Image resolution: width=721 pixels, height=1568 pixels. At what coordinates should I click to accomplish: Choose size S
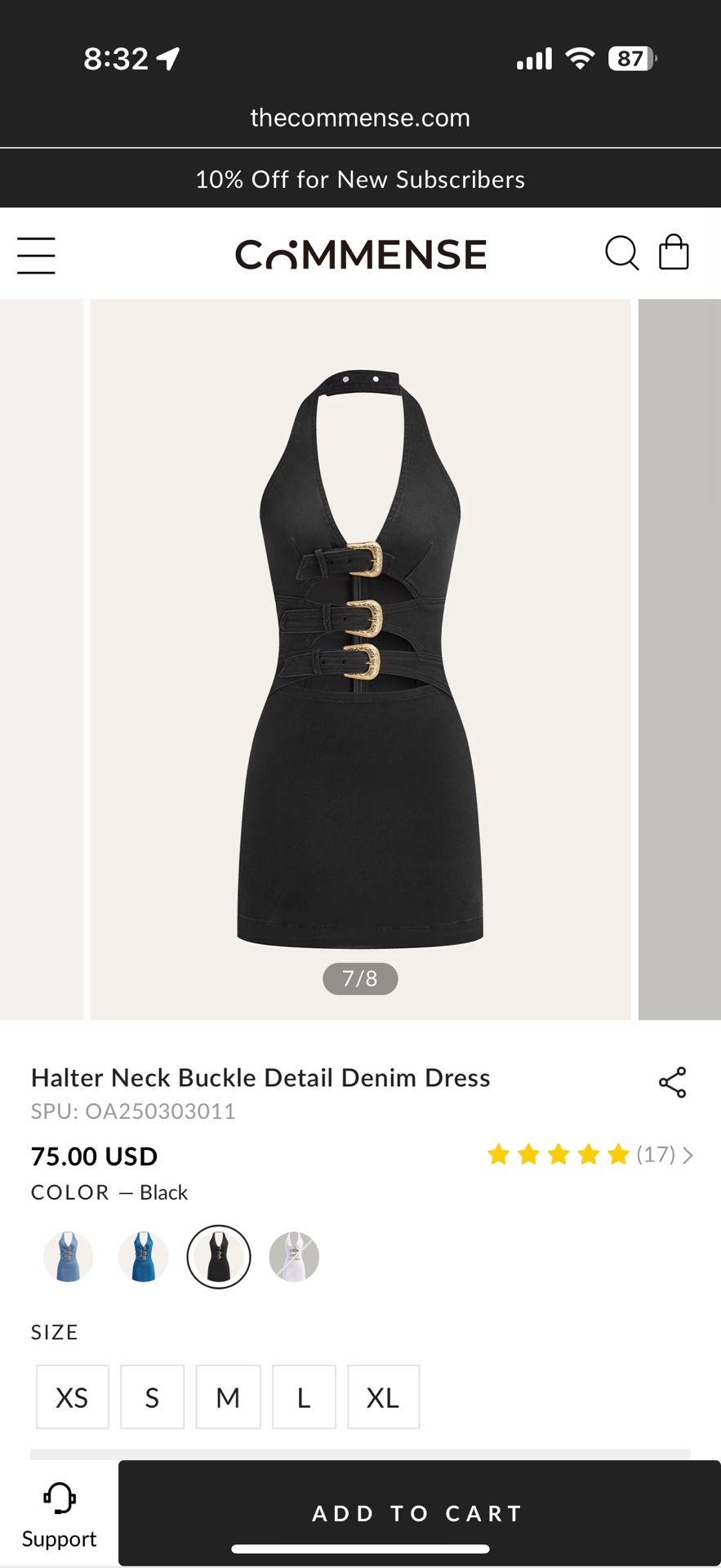tap(152, 1396)
